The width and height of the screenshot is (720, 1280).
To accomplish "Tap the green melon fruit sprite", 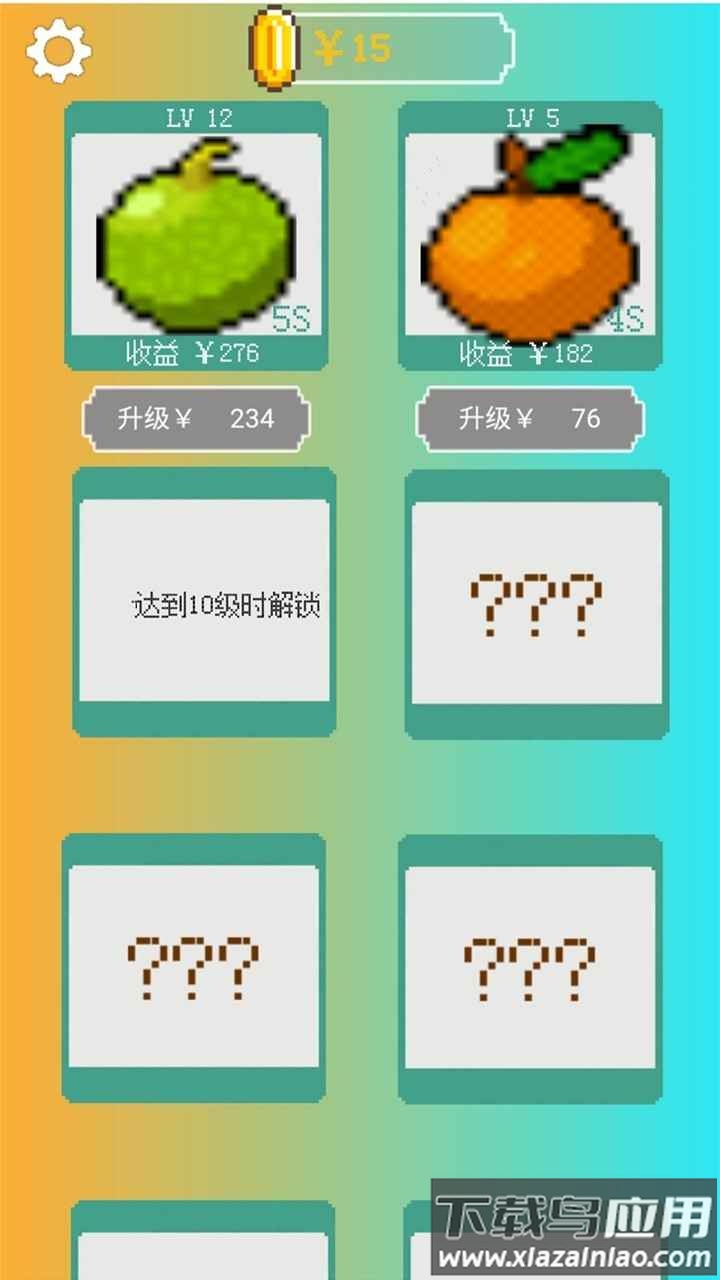I will pyautogui.click(x=195, y=245).
